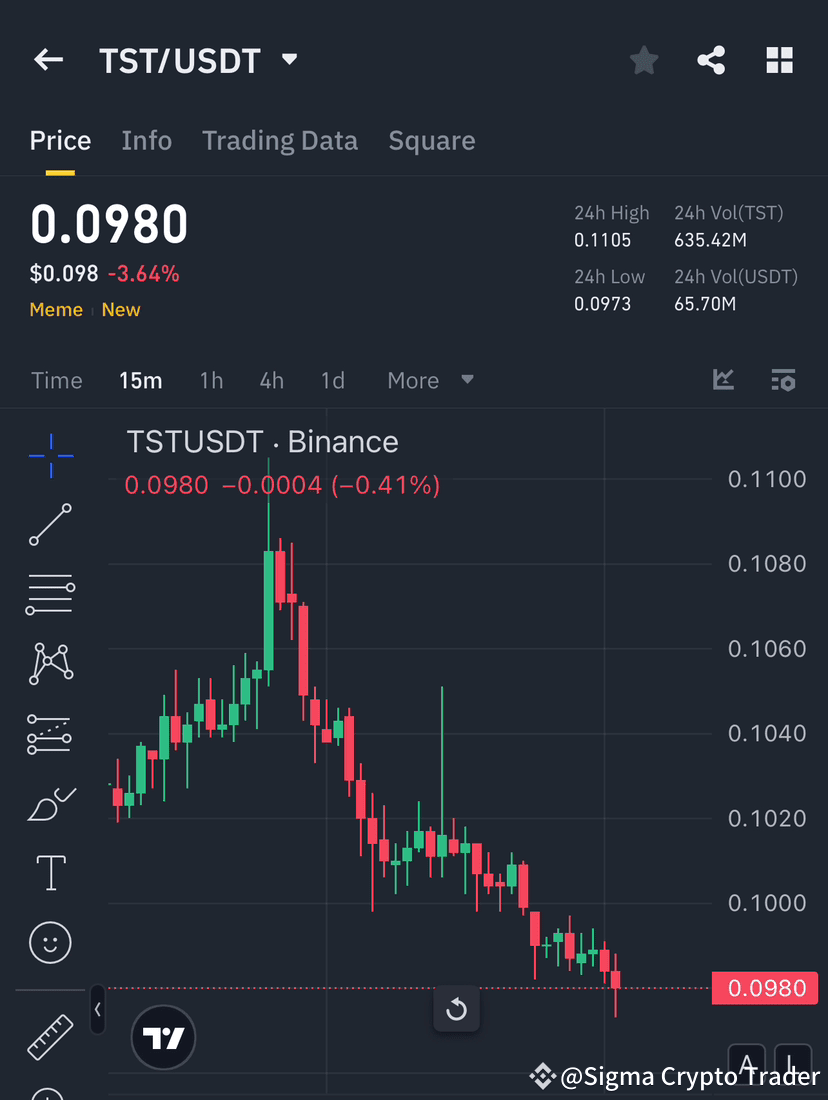828x1100 pixels.
Task: Open the Square tab
Action: (431, 140)
